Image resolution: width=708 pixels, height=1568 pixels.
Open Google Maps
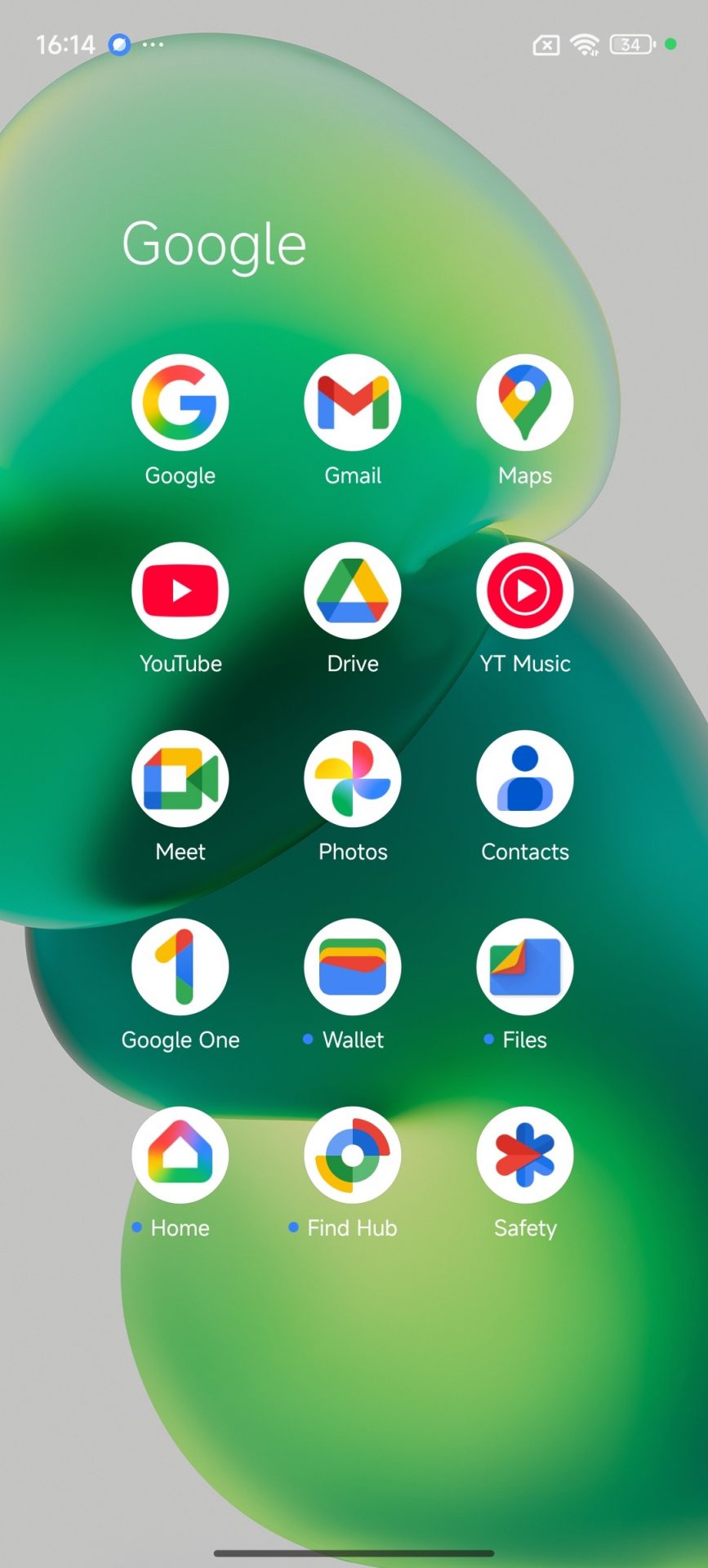pyautogui.click(x=524, y=403)
